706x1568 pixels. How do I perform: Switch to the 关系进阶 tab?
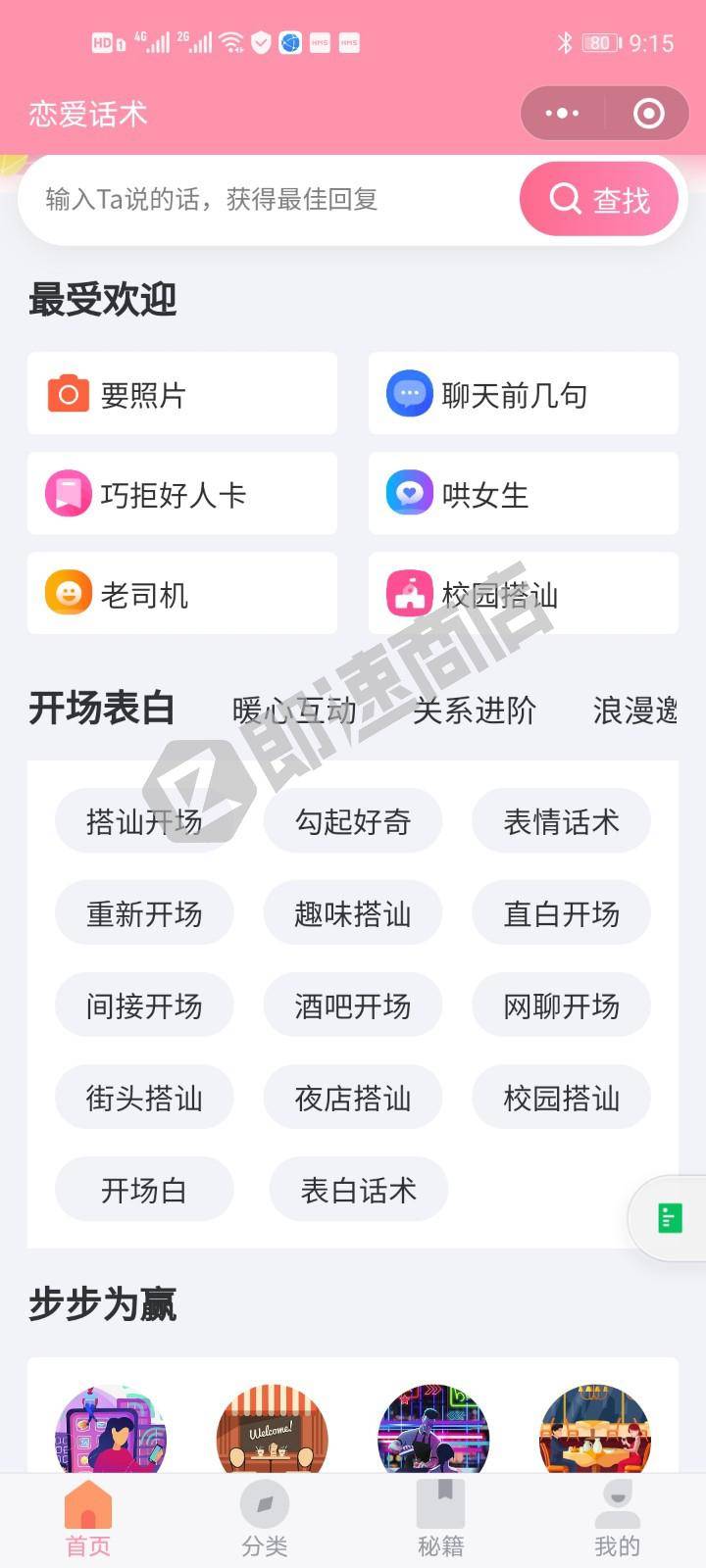[475, 710]
